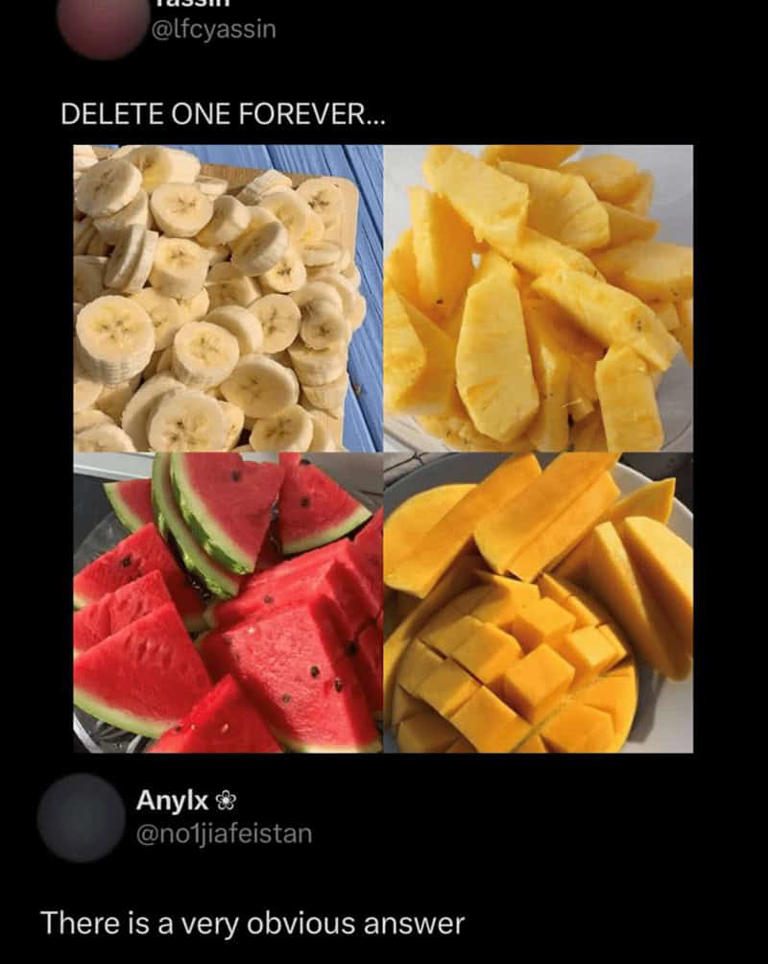The width and height of the screenshot is (768, 964).
Task: View the cubed mango photo
Action: point(540,600)
